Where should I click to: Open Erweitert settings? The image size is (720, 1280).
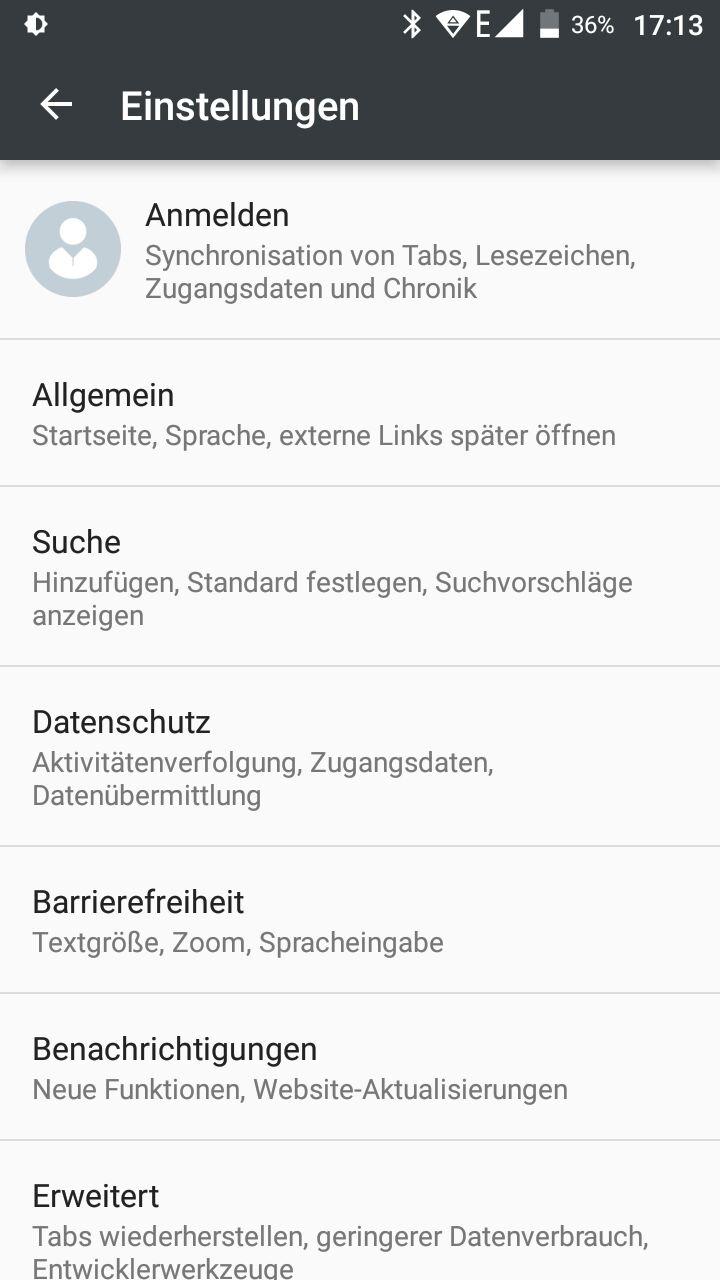click(360, 1225)
